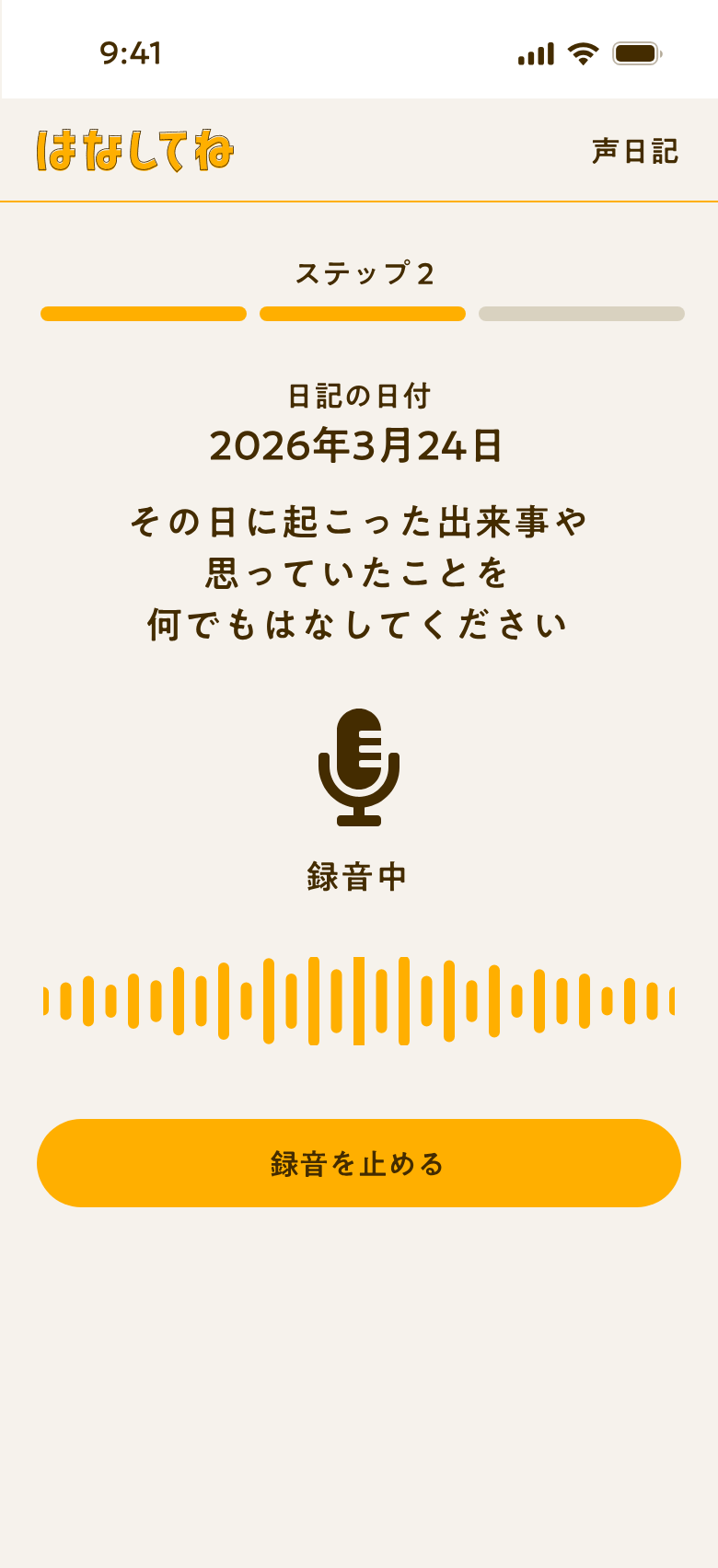
Task: Tap the cellular signal bars
Action: [538, 55]
